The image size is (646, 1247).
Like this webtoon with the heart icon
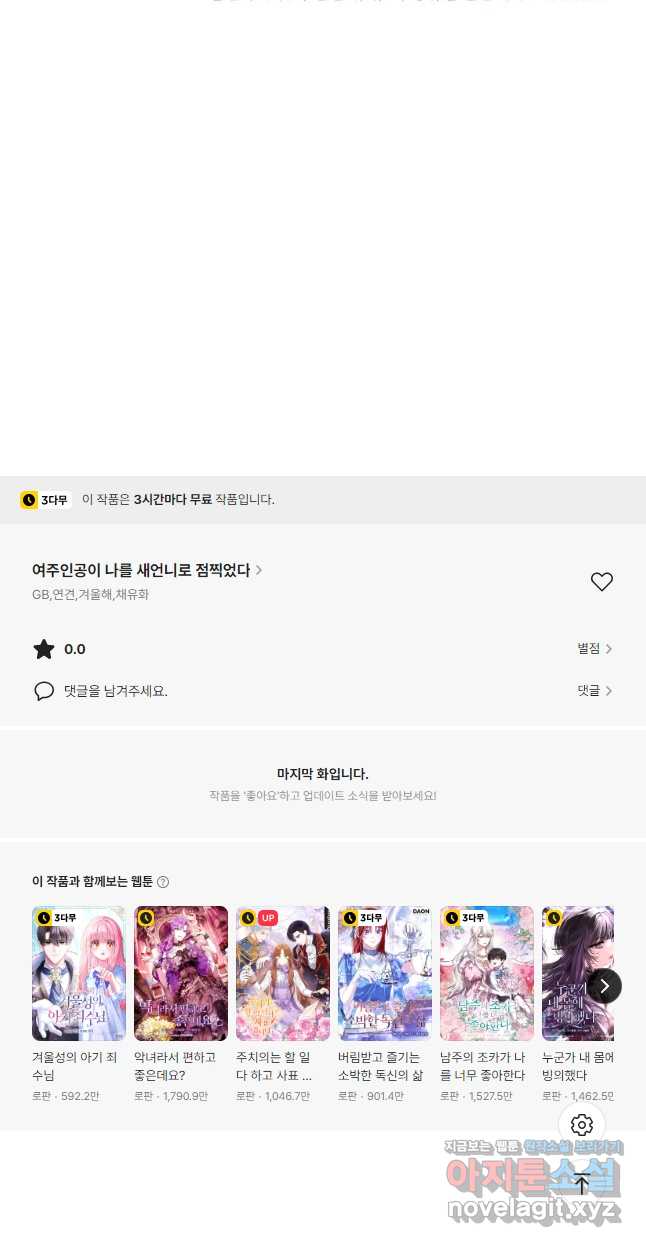601,582
